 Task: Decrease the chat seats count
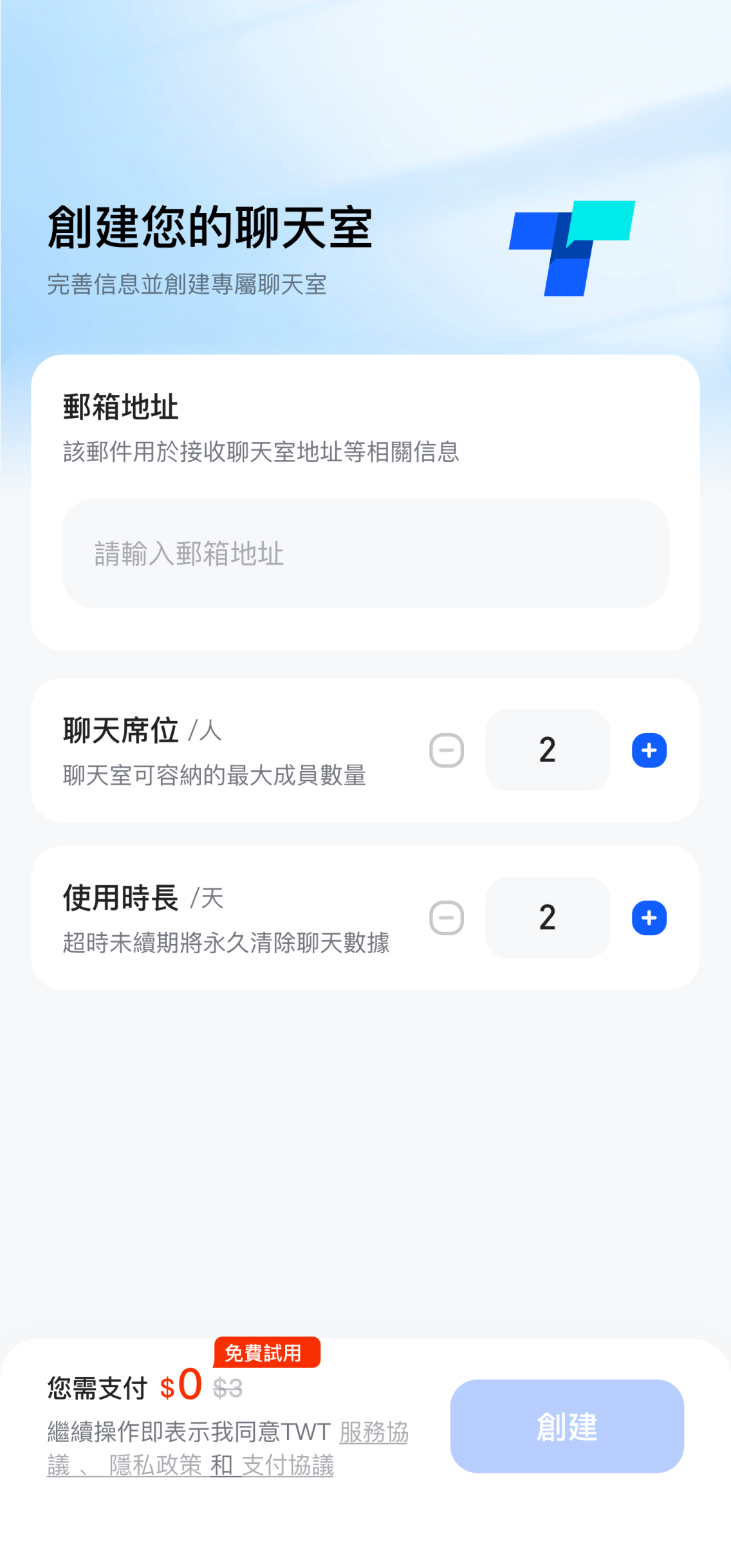click(447, 750)
